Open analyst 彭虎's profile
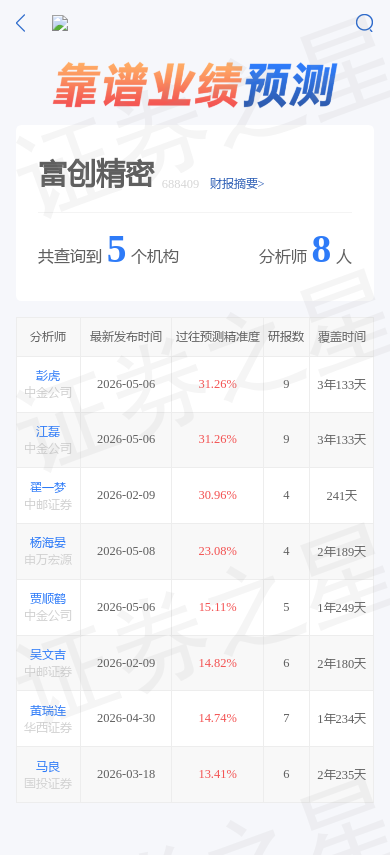The image size is (390, 855). tap(48, 376)
